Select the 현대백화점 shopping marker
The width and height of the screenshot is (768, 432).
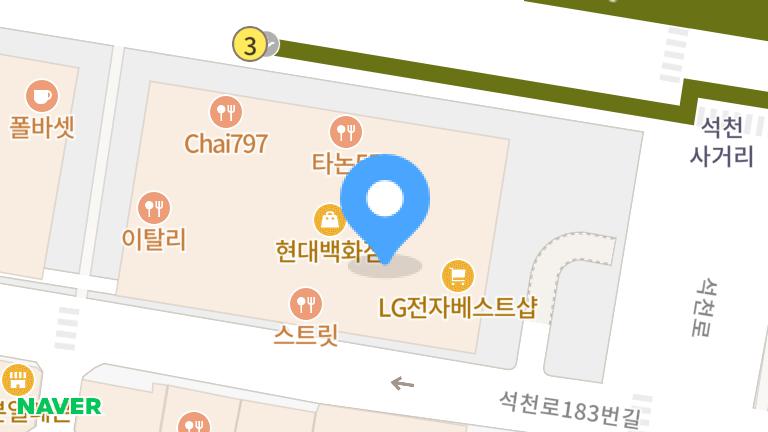328,219
